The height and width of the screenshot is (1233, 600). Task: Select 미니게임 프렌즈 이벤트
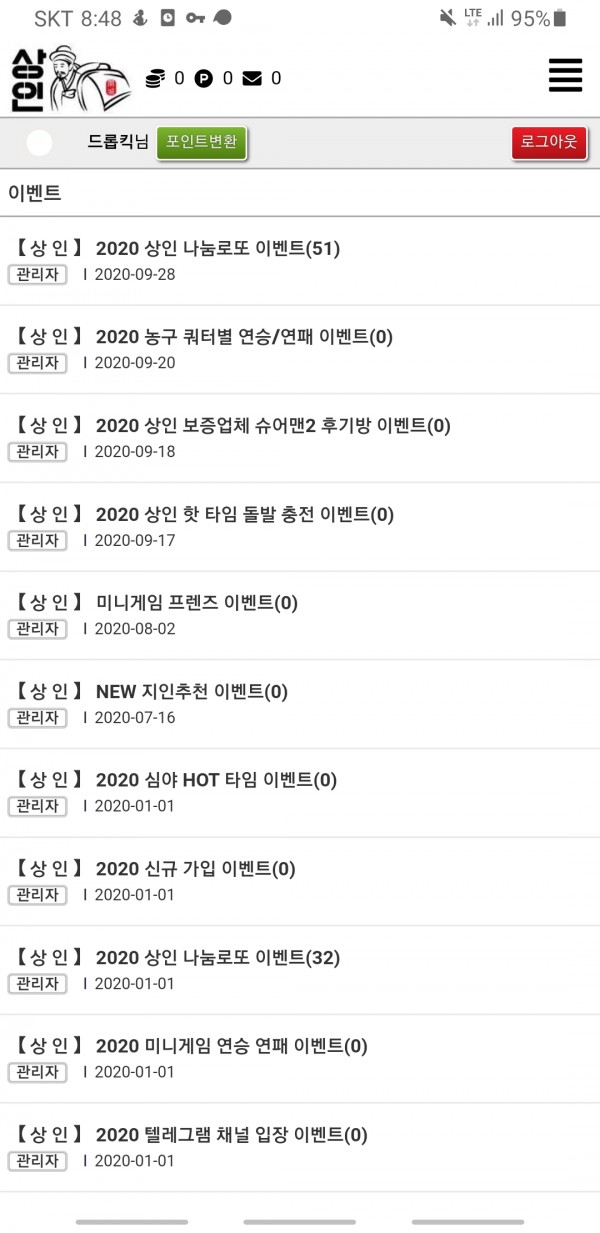click(197, 603)
